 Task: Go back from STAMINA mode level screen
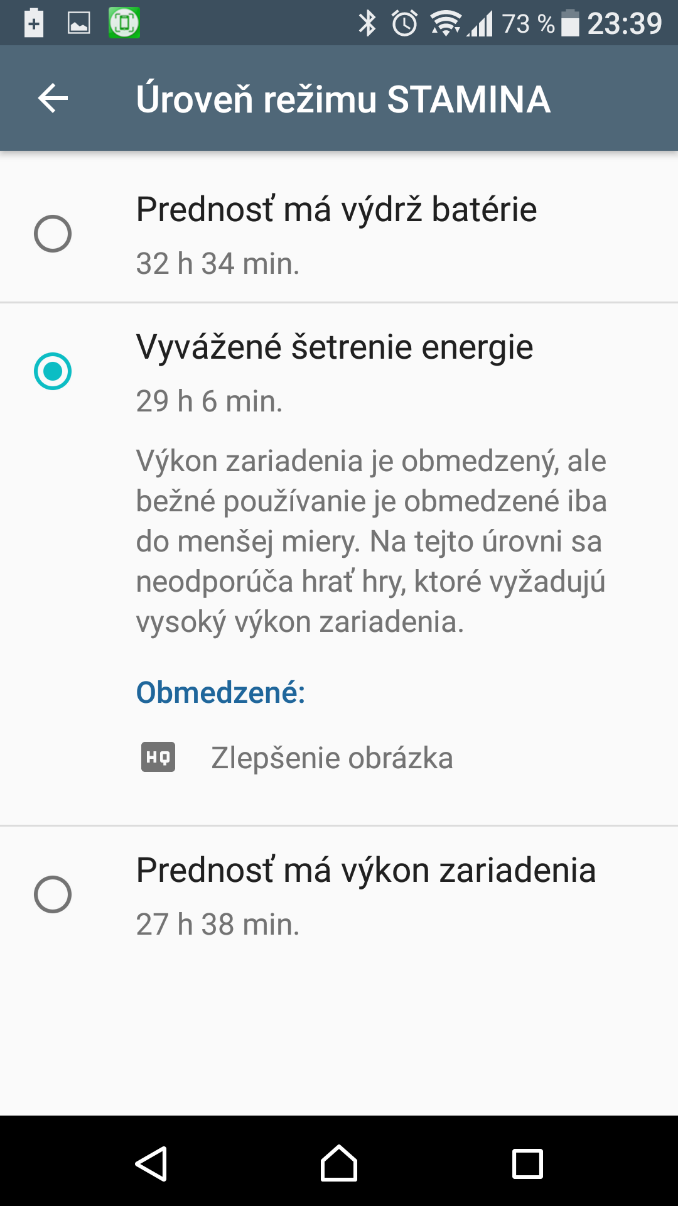click(53, 98)
